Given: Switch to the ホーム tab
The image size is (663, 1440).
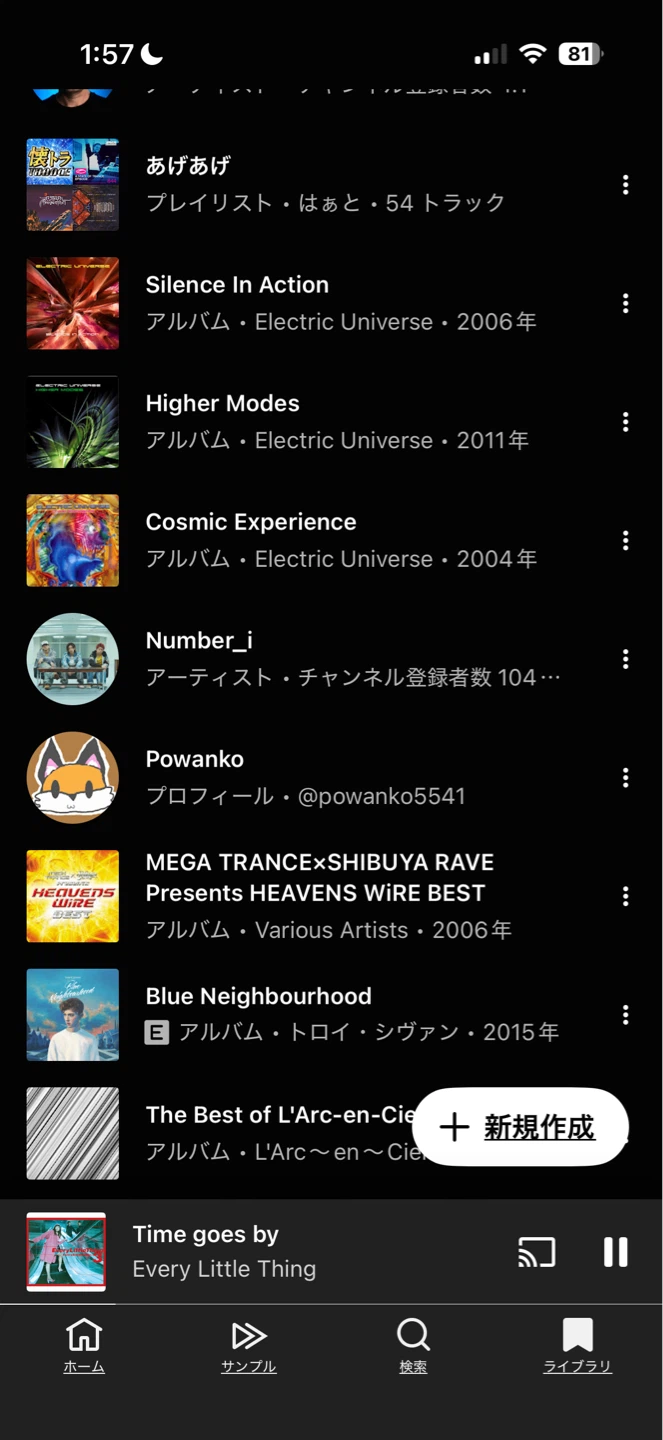Looking at the screenshot, I should 84,1346.
